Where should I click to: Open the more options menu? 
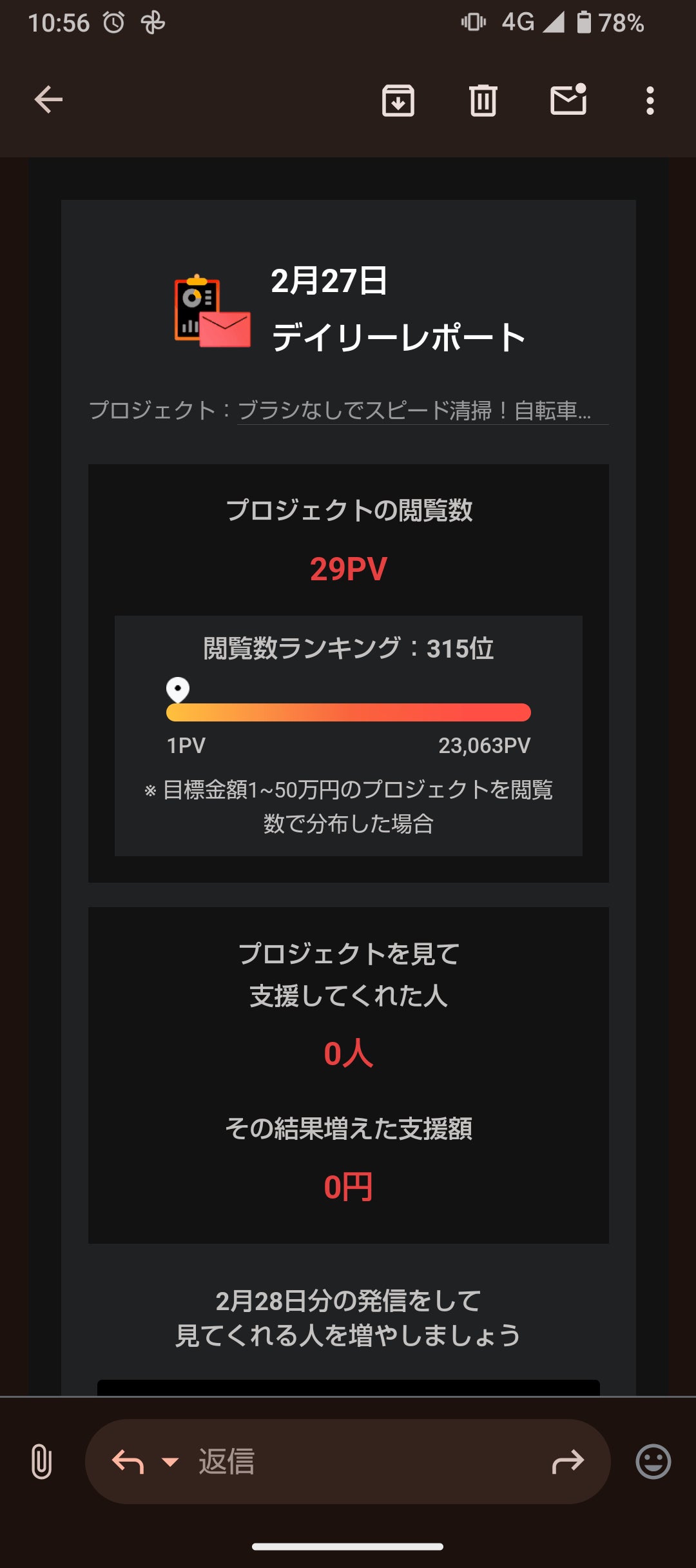(x=650, y=101)
